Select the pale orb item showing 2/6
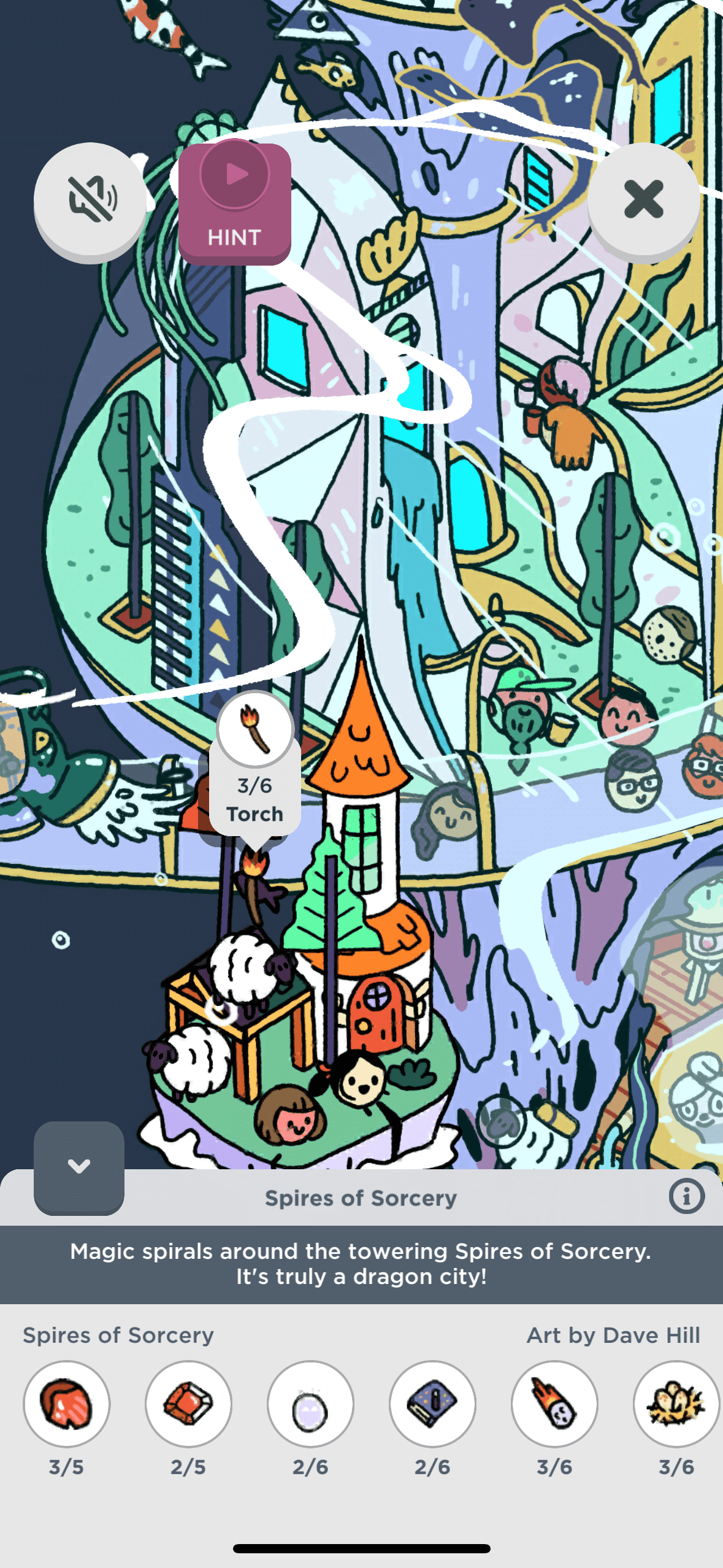The image size is (723, 1568). pyautogui.click(x=310, y=1404)
